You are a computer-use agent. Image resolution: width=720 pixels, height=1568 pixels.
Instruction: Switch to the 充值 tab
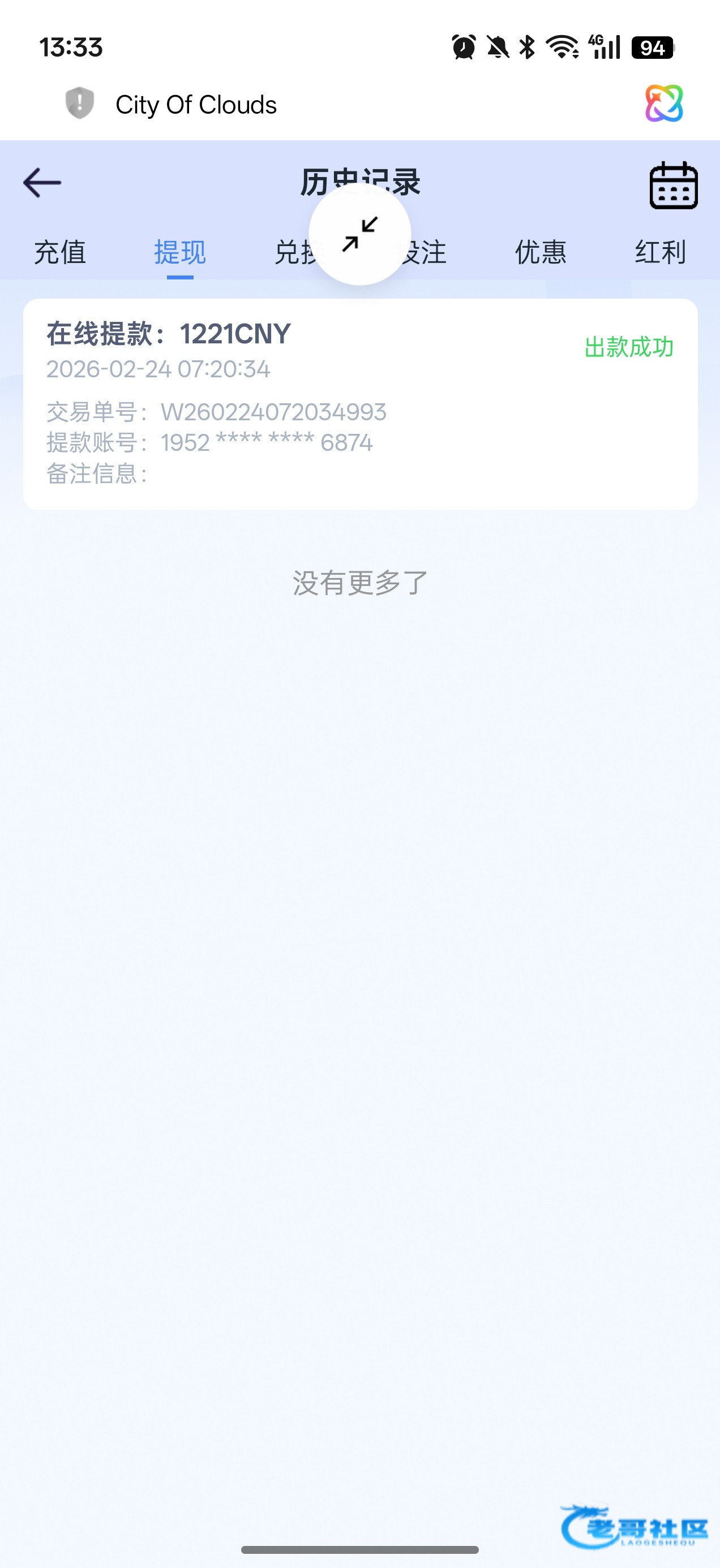pyautogui.click(x=59, y=252)
